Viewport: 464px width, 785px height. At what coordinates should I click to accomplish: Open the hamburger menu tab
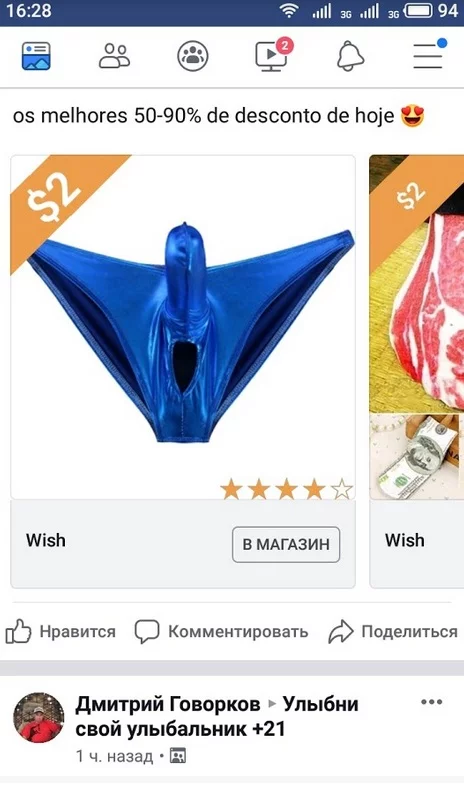429,55
